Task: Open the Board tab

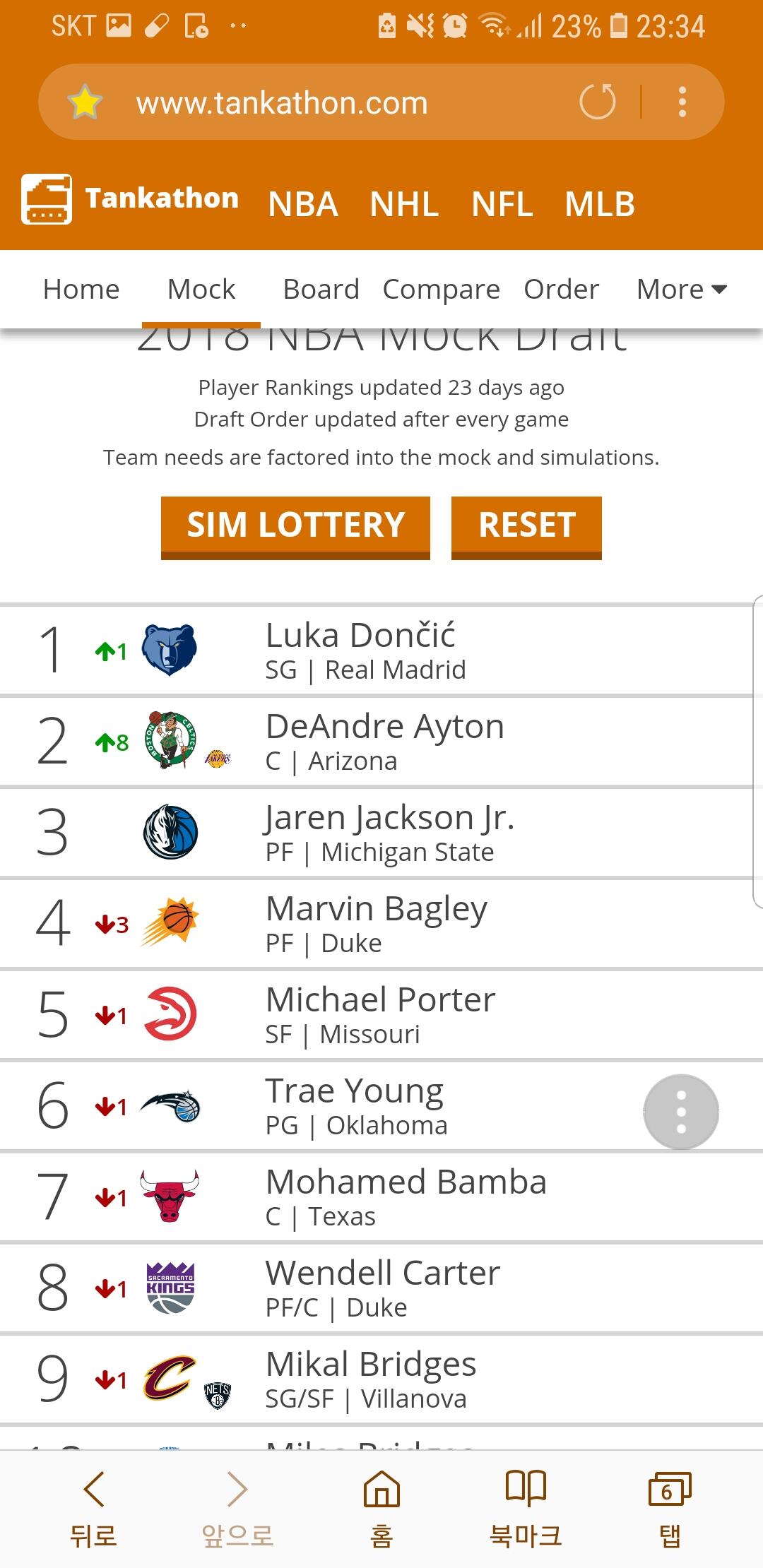Action: point(321,290)
